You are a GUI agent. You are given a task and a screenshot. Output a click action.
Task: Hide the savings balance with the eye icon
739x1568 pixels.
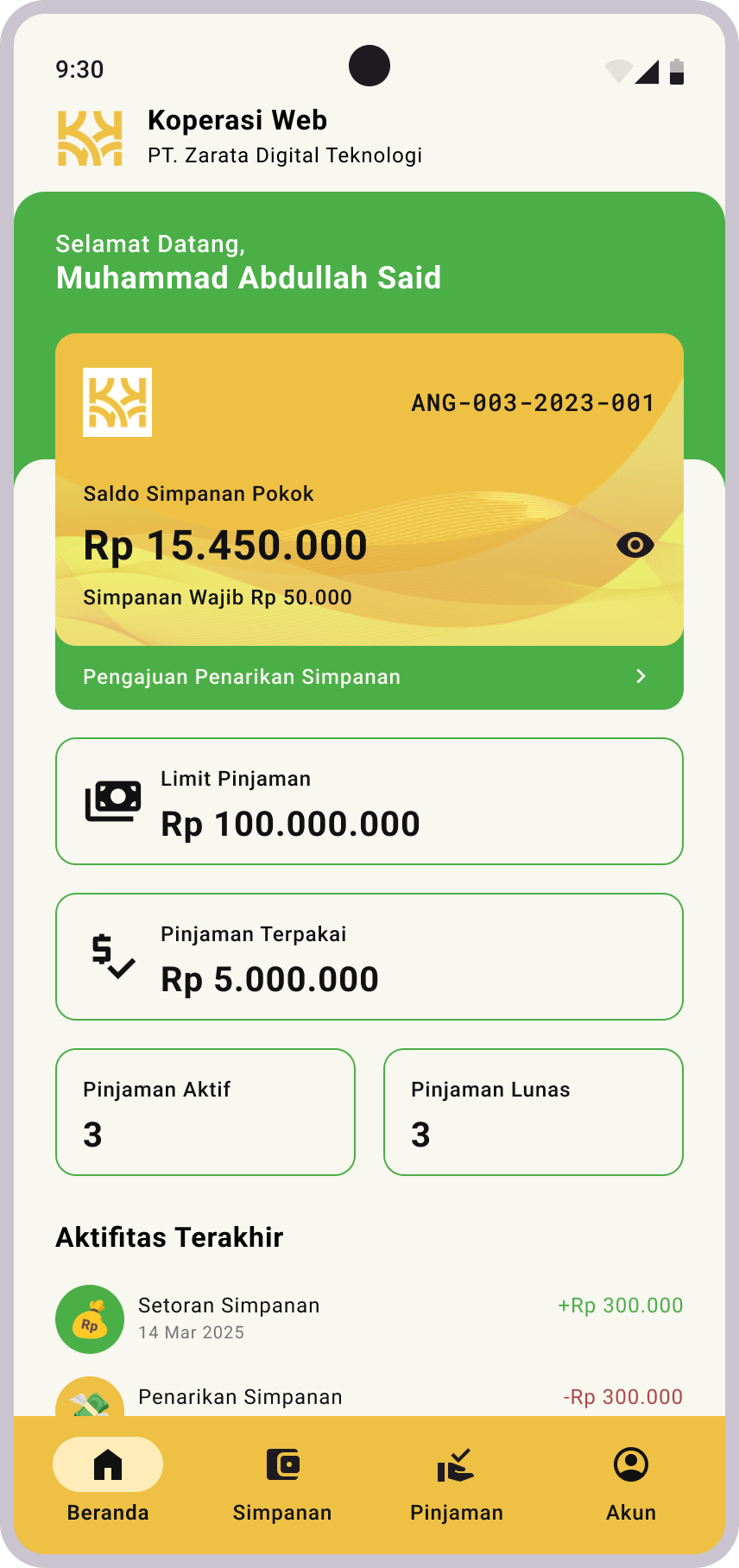point(635,545)
